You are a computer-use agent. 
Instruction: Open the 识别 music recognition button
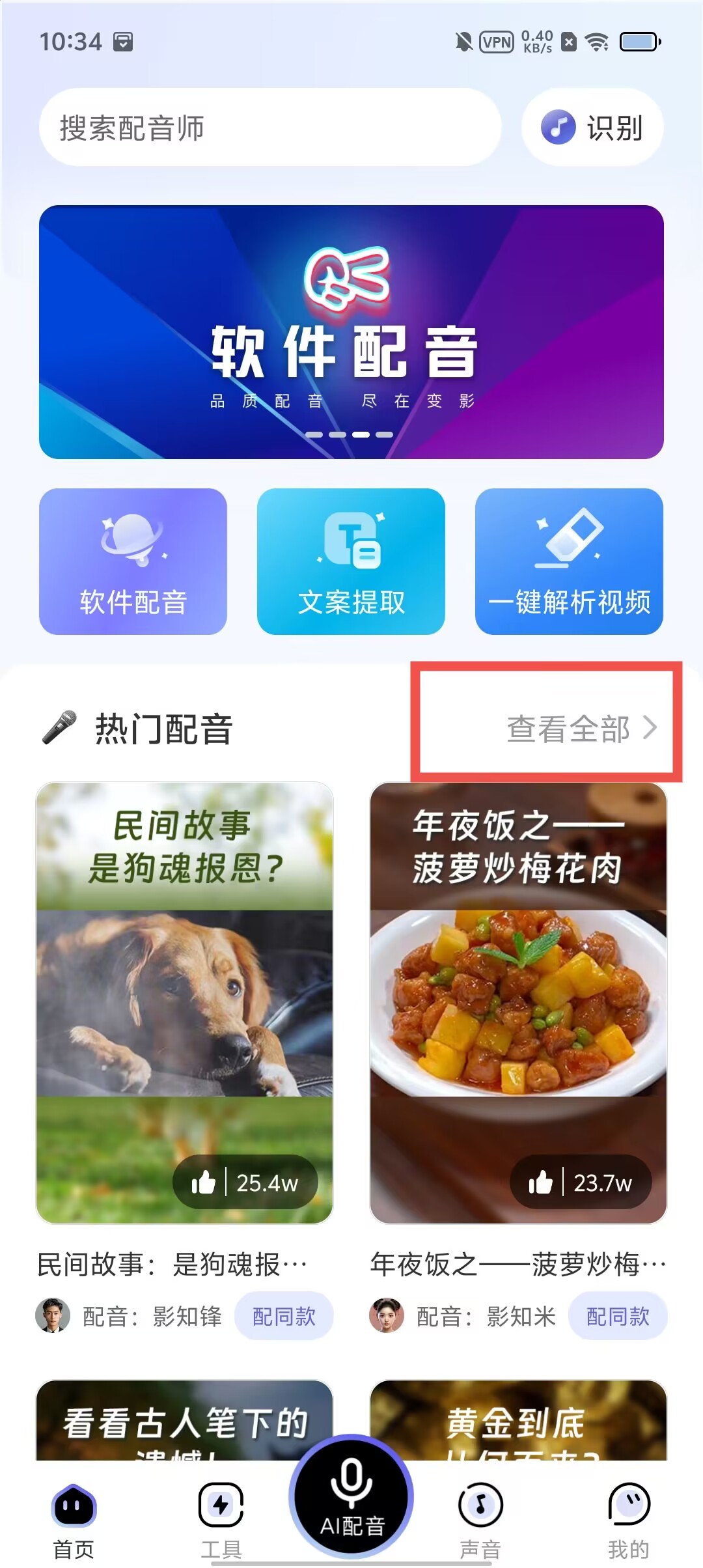pos(592,128)
